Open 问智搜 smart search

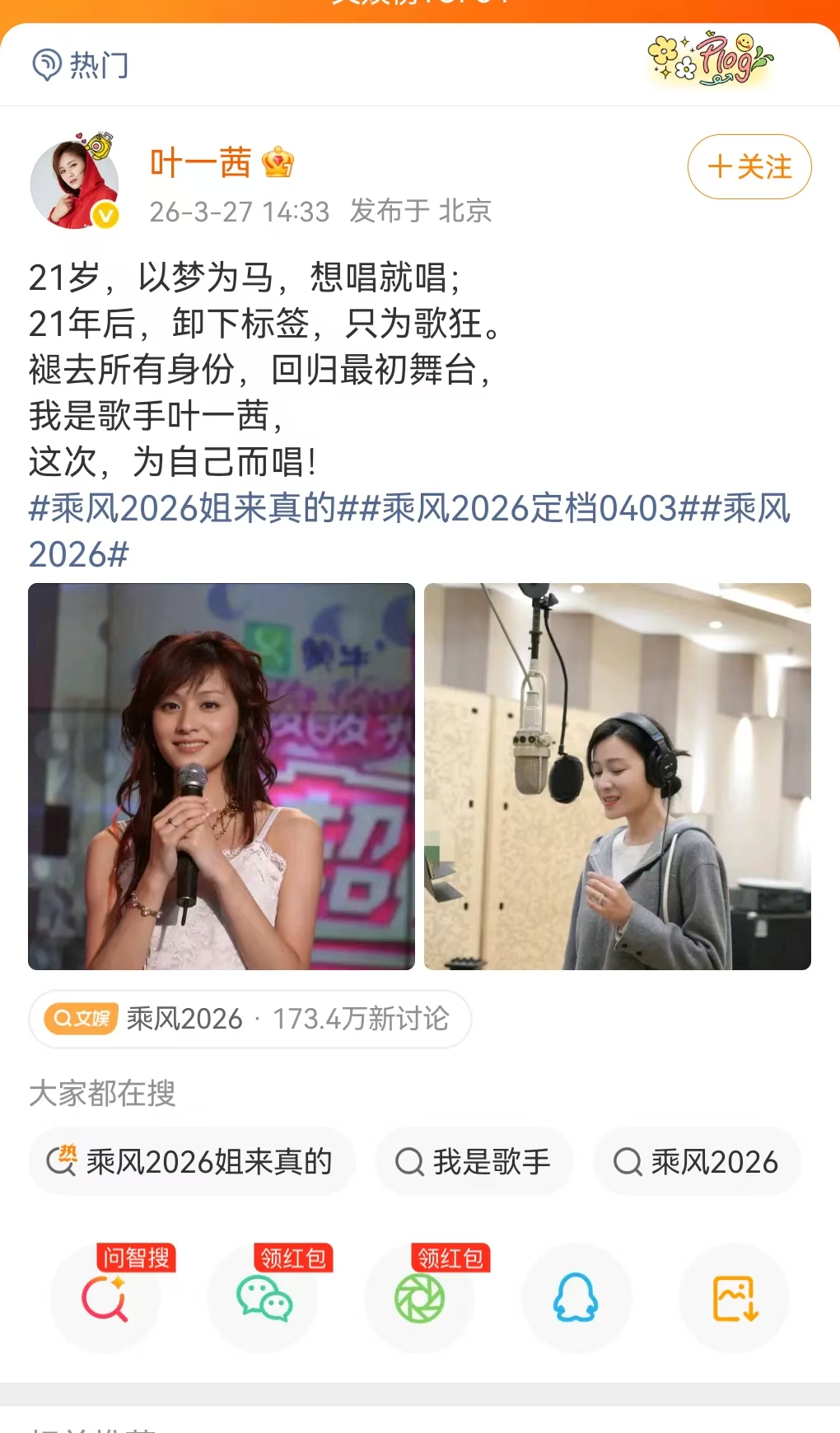click(105, 1298)
